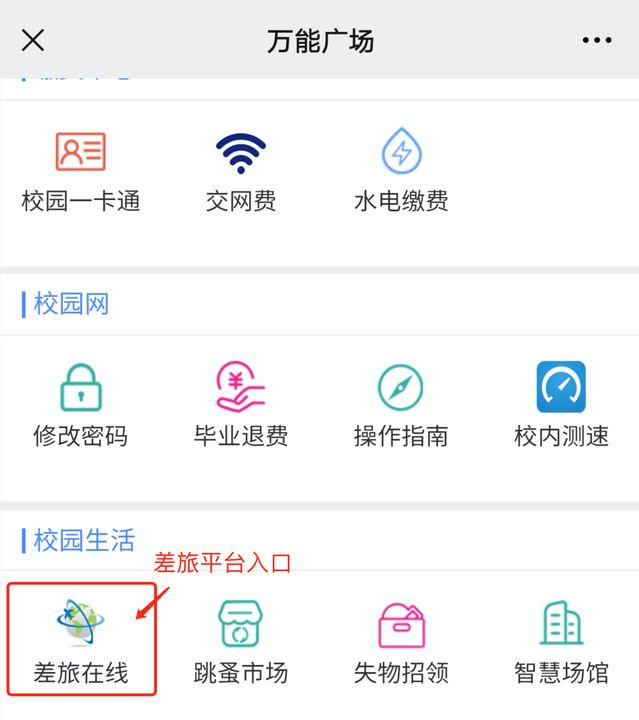Open 水电缴费 utilities payment
Viewport: 639px width, 720px height.
401,170
